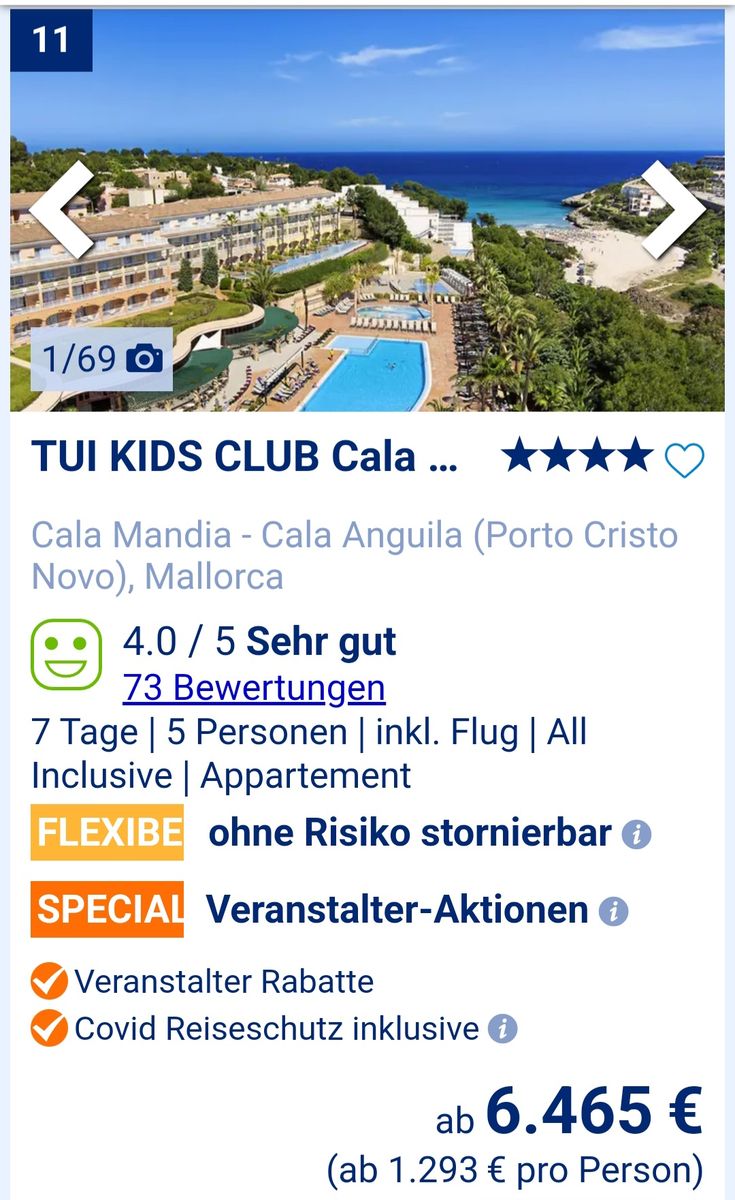Show info for Covid Reiseschutz inklusive
The width and height of the screenshot is (735, 1200).
503,1028
